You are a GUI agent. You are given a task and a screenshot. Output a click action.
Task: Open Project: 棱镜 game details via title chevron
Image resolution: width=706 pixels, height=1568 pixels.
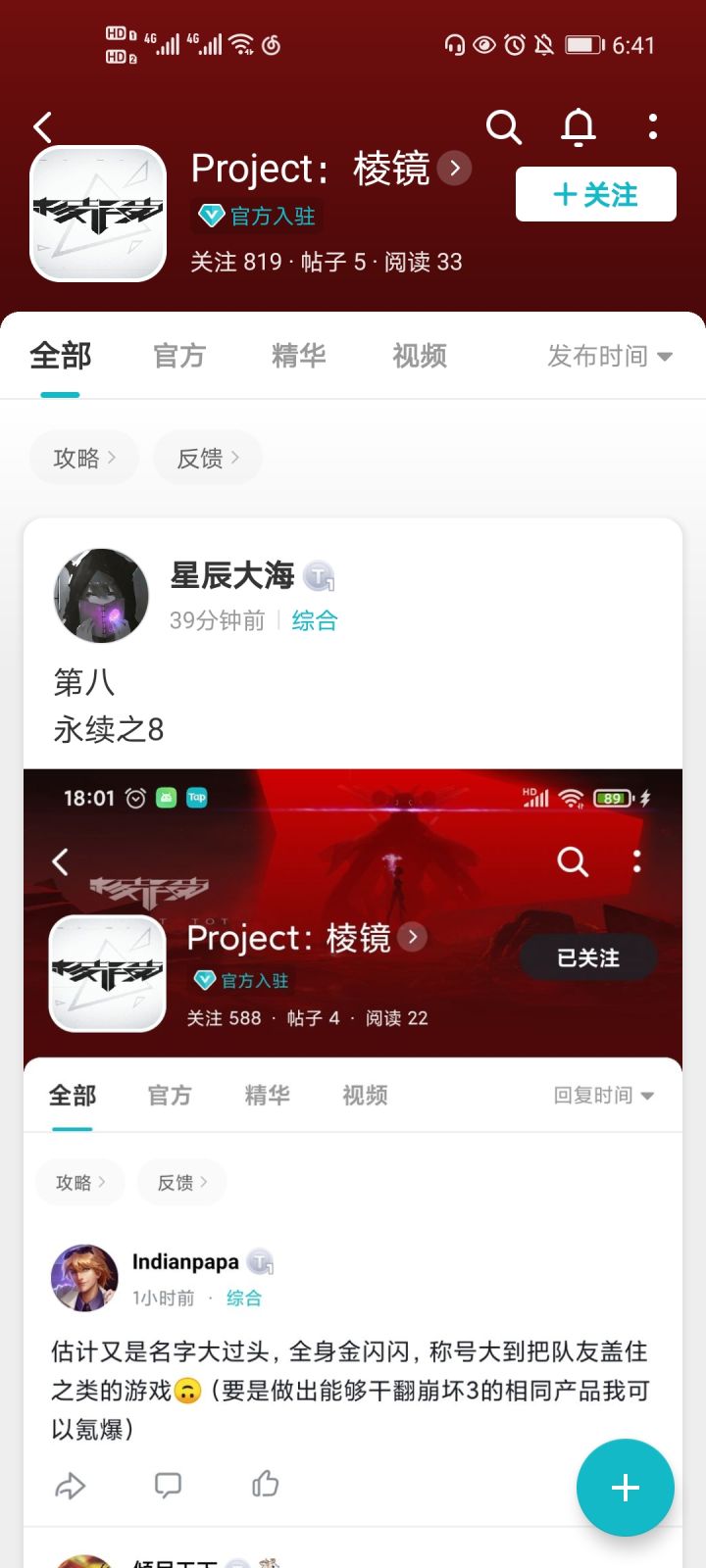tap(454, 169)
